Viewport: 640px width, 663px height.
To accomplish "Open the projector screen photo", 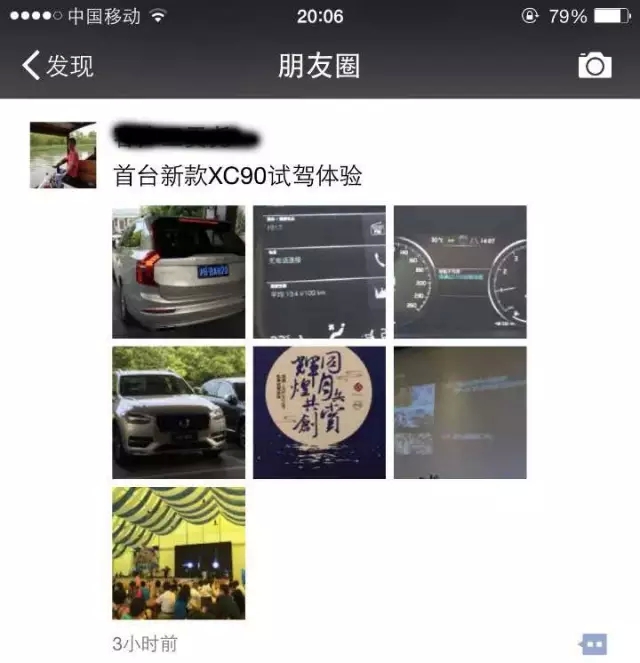I will click(x=460, y=412).
